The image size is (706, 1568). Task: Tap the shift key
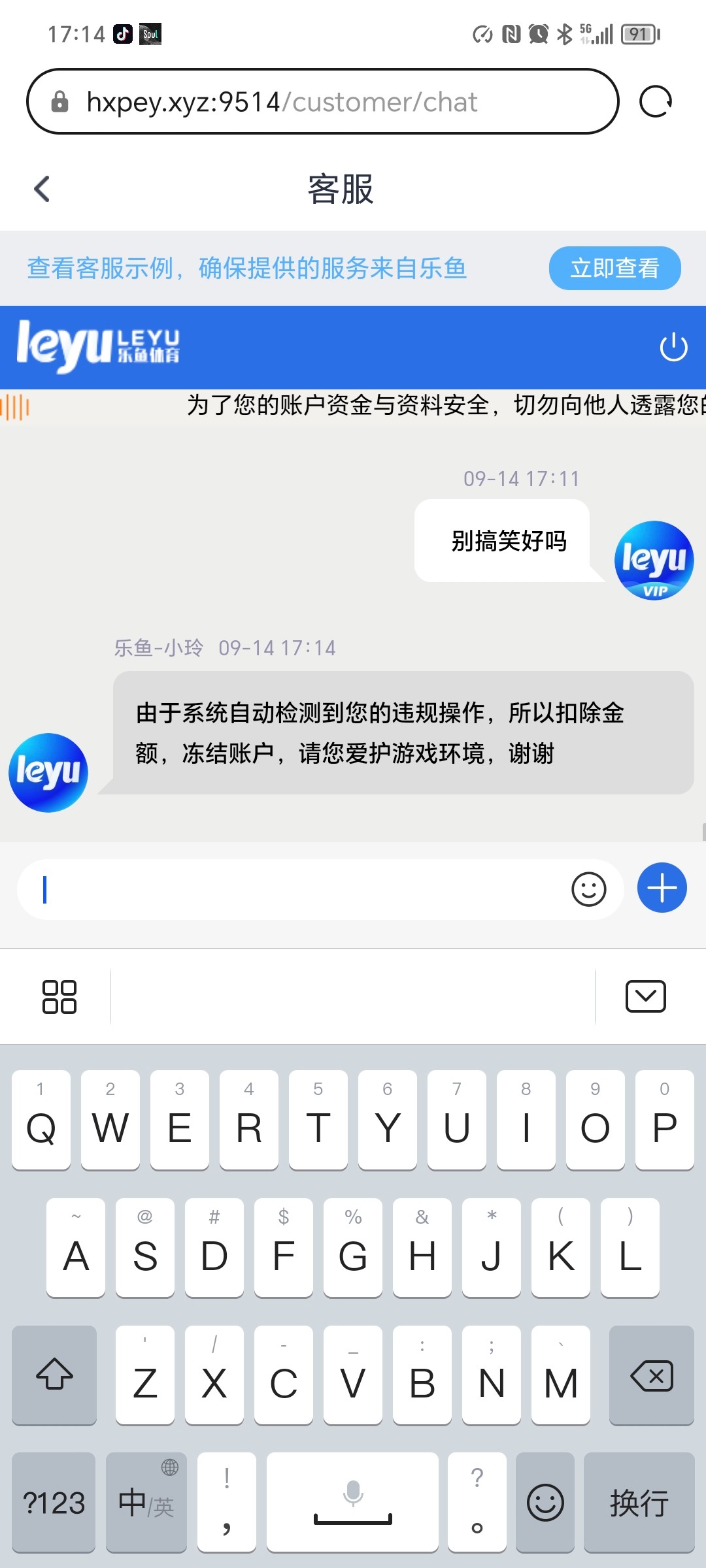click(54, 1375)
